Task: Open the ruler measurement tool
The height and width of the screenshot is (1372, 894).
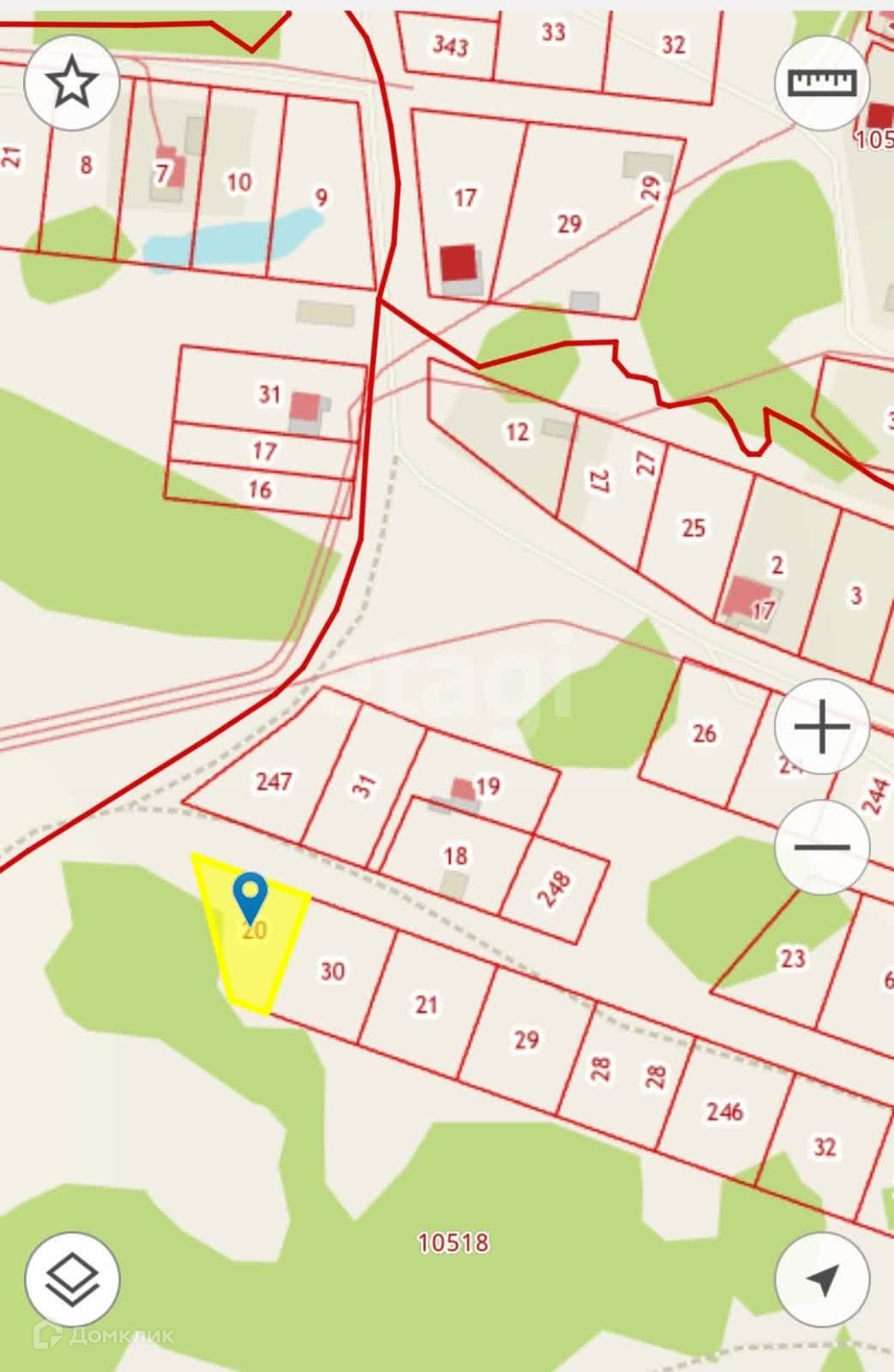Action: click(822, 83)
